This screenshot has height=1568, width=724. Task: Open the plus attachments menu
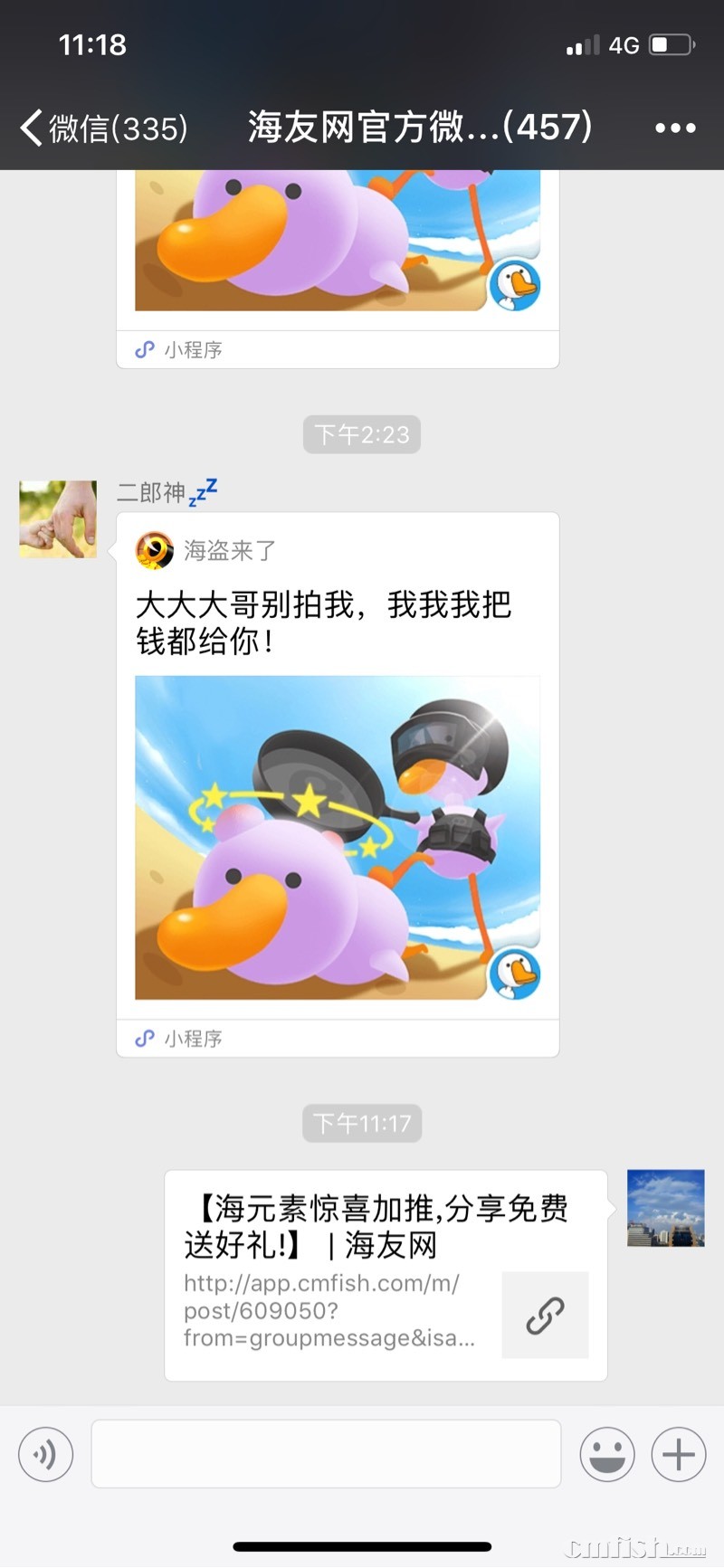click(678, 1454)
